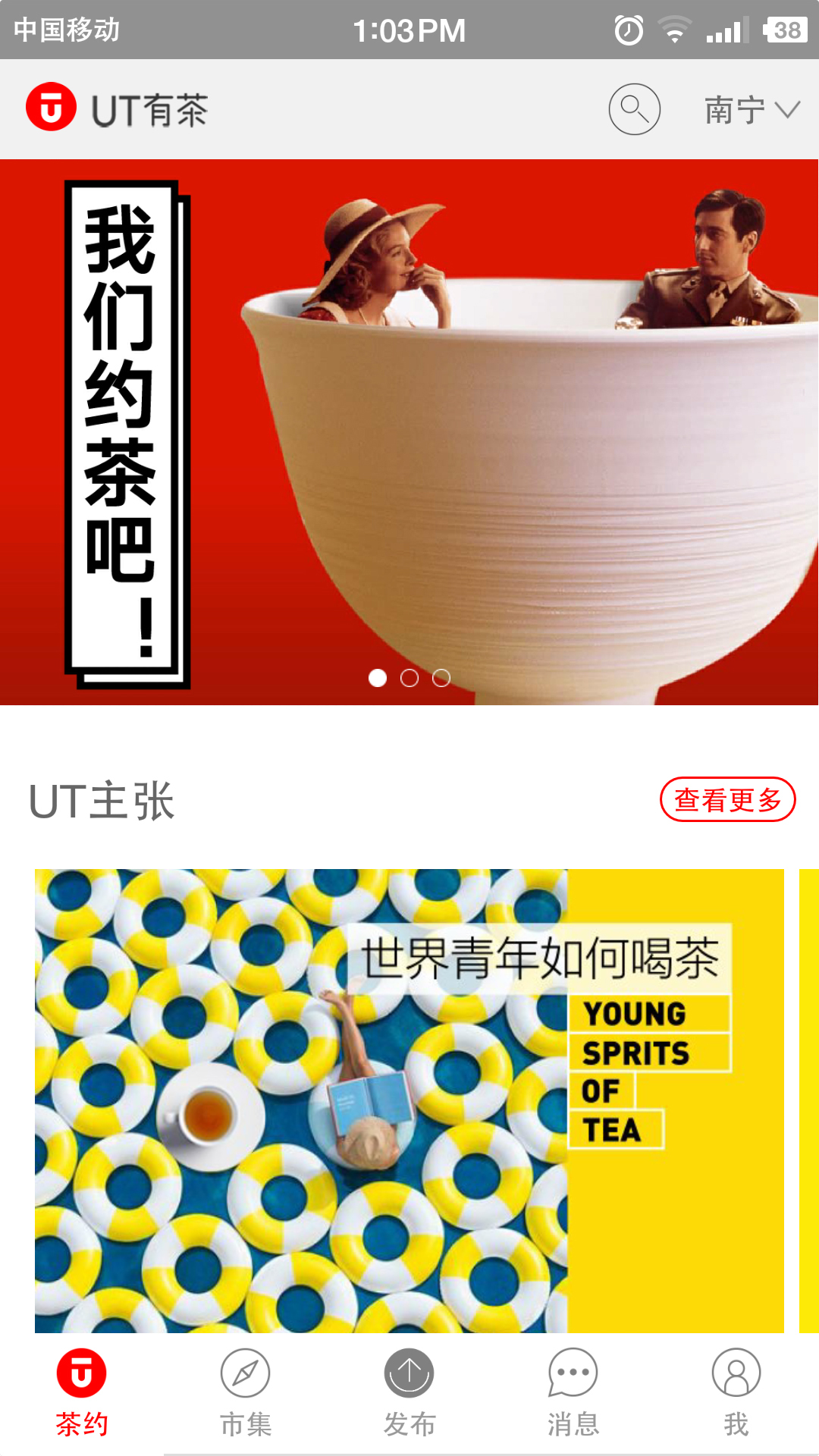Open the 我们约茶吧 banner

(x=409, y=432)
